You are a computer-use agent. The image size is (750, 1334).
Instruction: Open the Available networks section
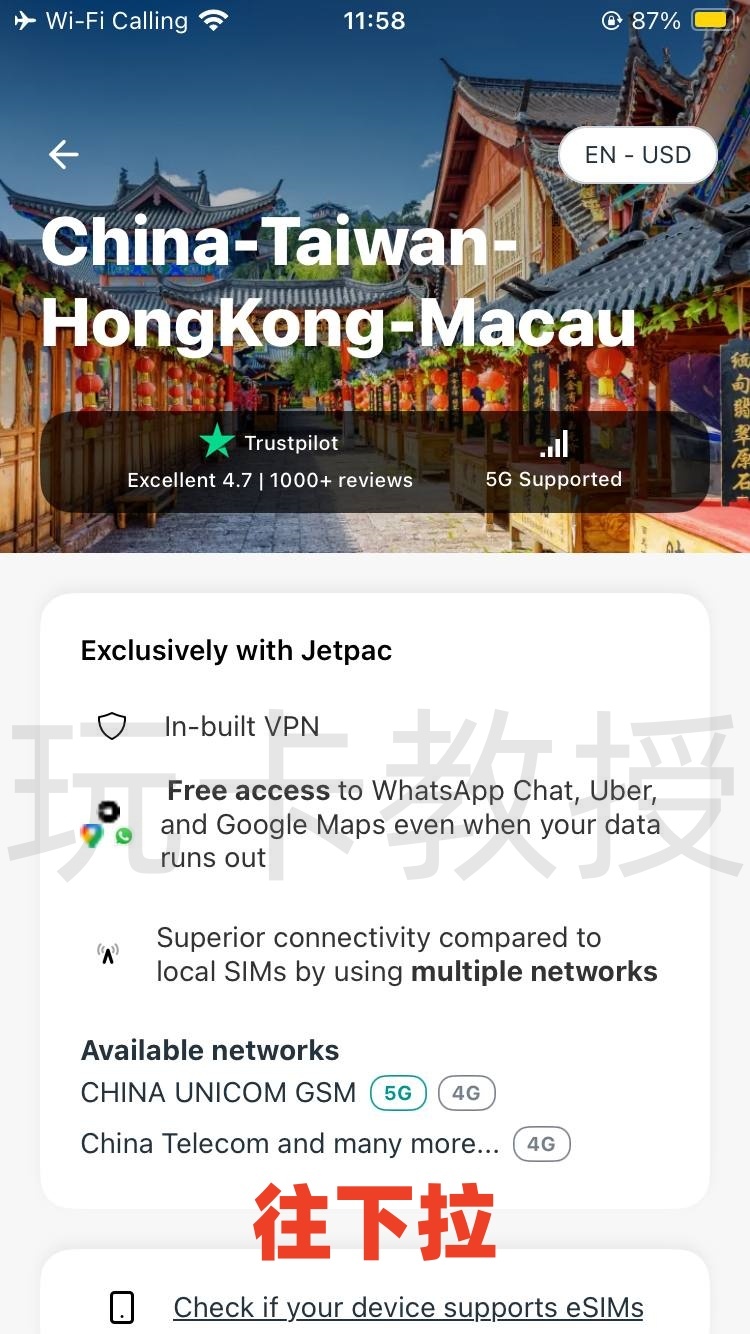(210, 1050)
